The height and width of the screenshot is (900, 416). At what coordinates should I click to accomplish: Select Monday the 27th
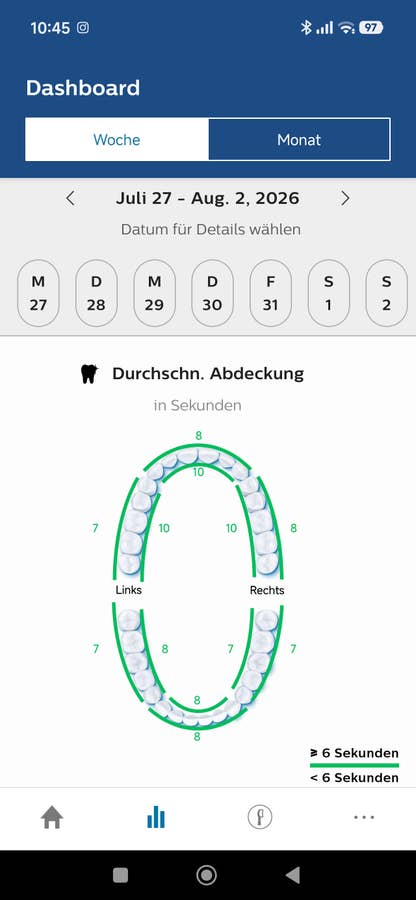(x=38, y=293)
